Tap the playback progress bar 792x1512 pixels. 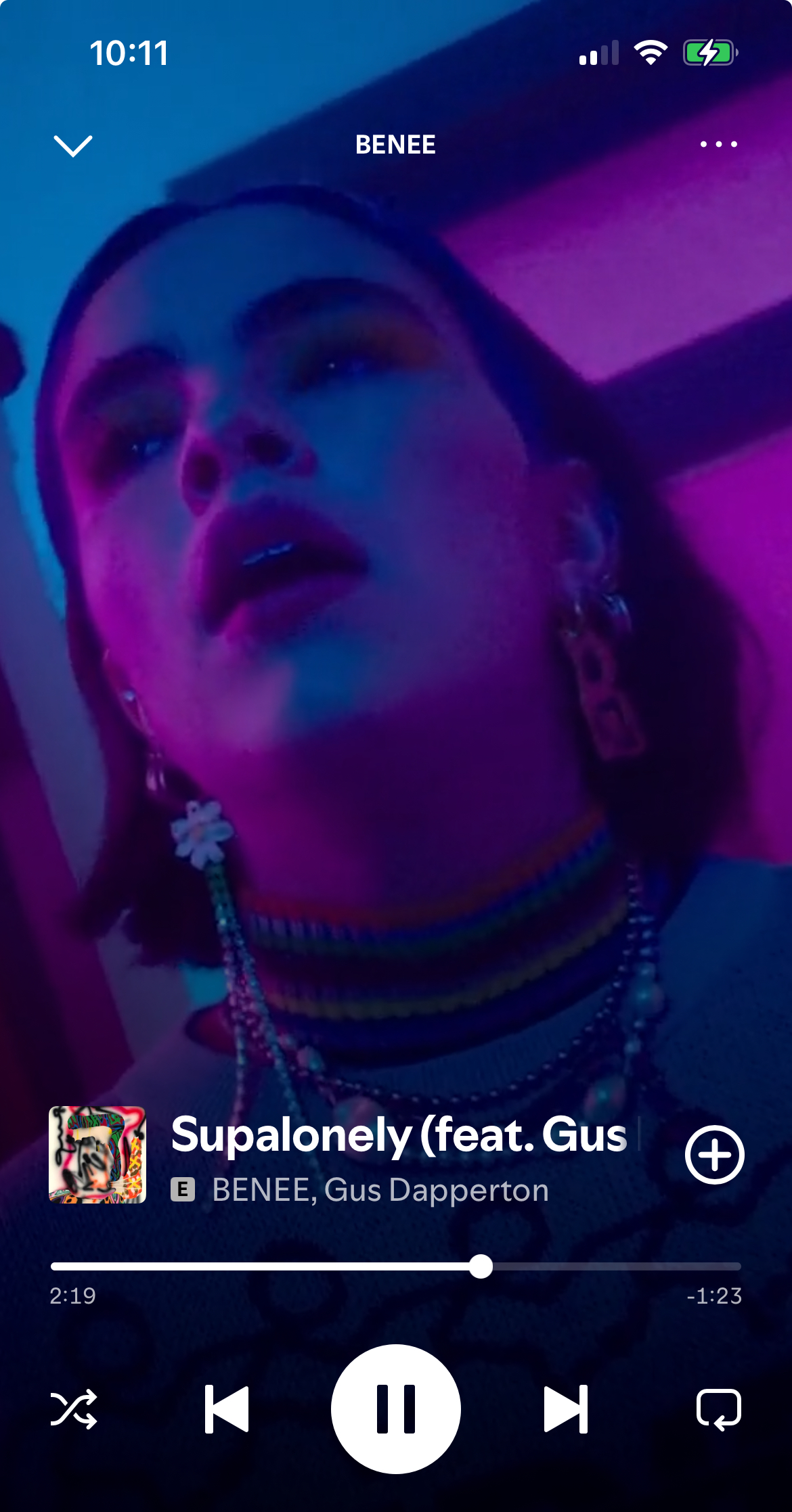[396, 1266]
